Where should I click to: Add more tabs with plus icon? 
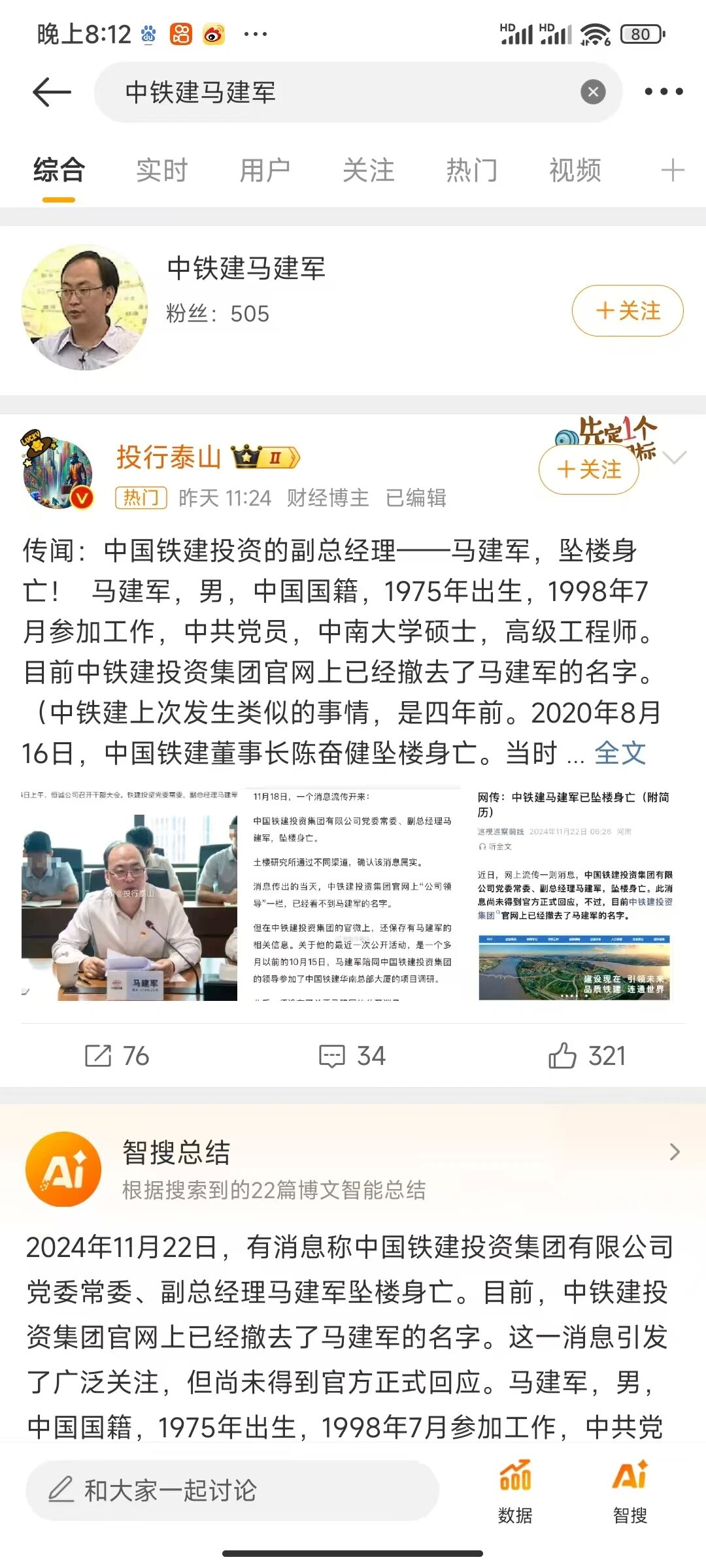click(673, 171)
